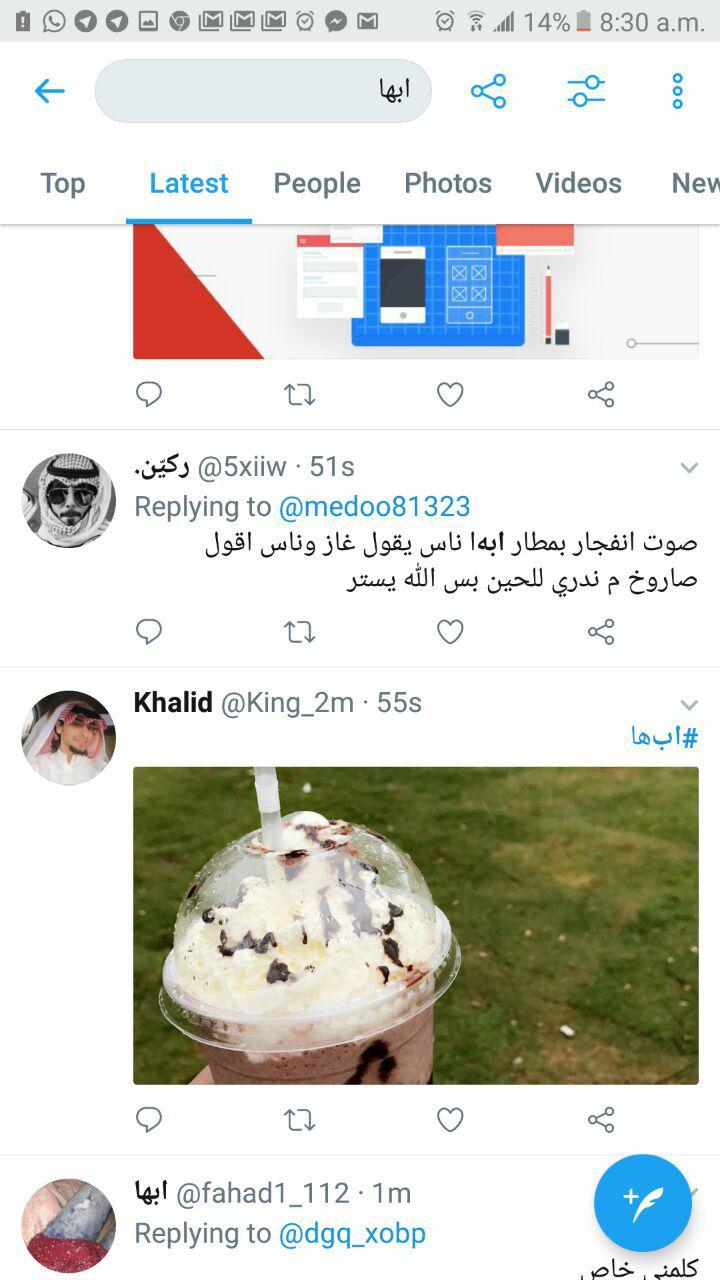Reply to the tweet by @5xiiw

[149, 632]
